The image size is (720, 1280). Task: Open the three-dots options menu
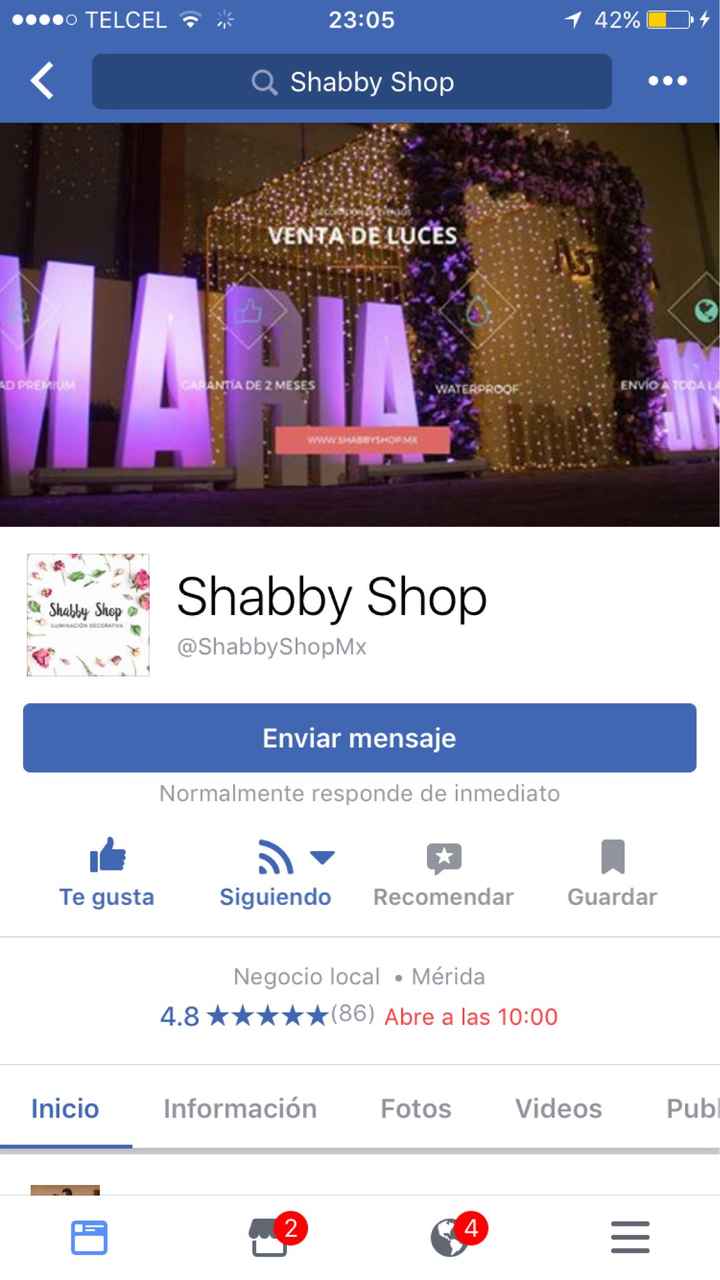667,80
